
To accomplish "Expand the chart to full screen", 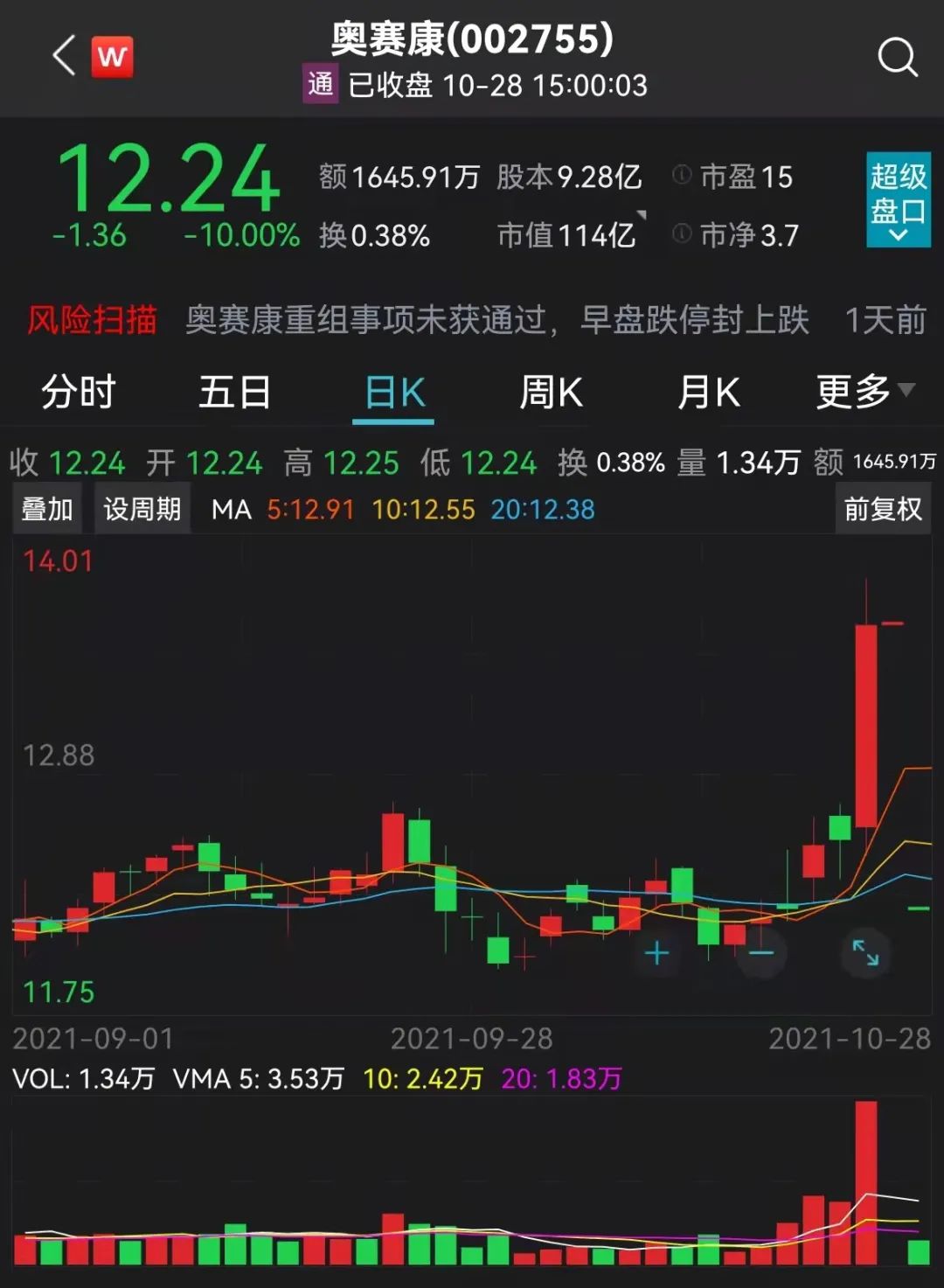I will pyautogui.click(x=865, y=952).
